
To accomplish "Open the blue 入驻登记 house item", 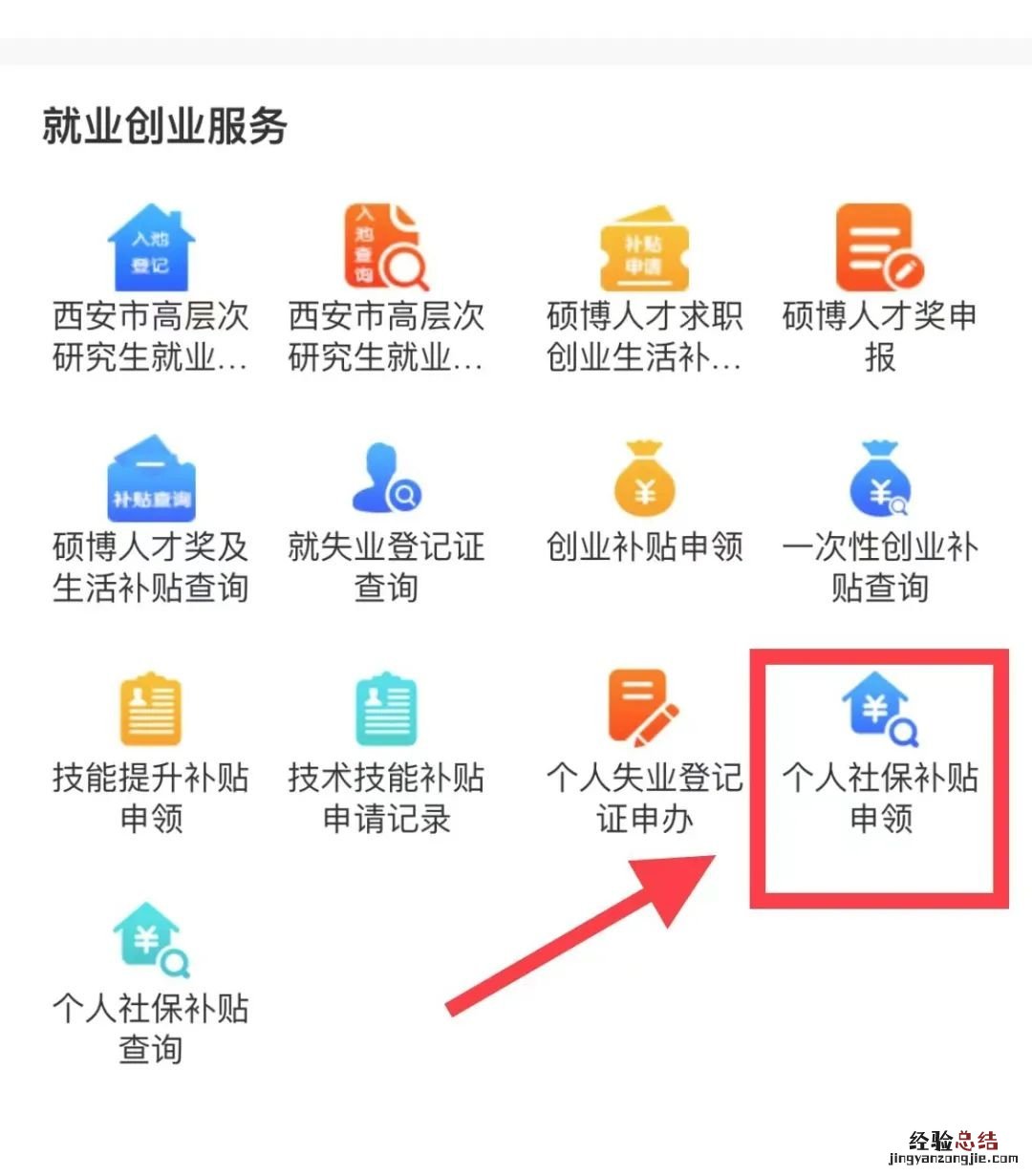I will pyautogui.click(x=150, y=250).
